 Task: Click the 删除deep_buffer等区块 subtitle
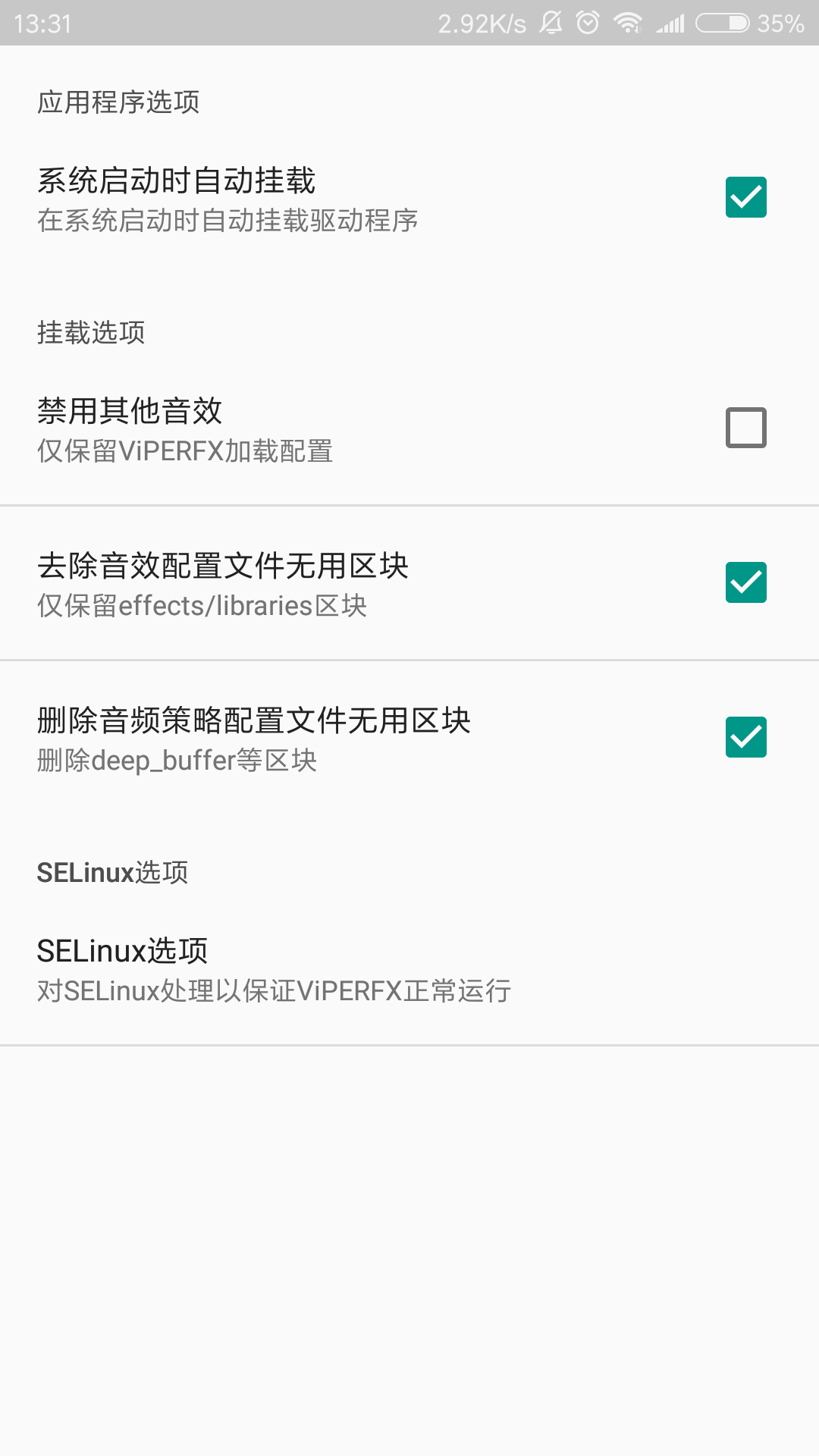click(x=176, y=761)
